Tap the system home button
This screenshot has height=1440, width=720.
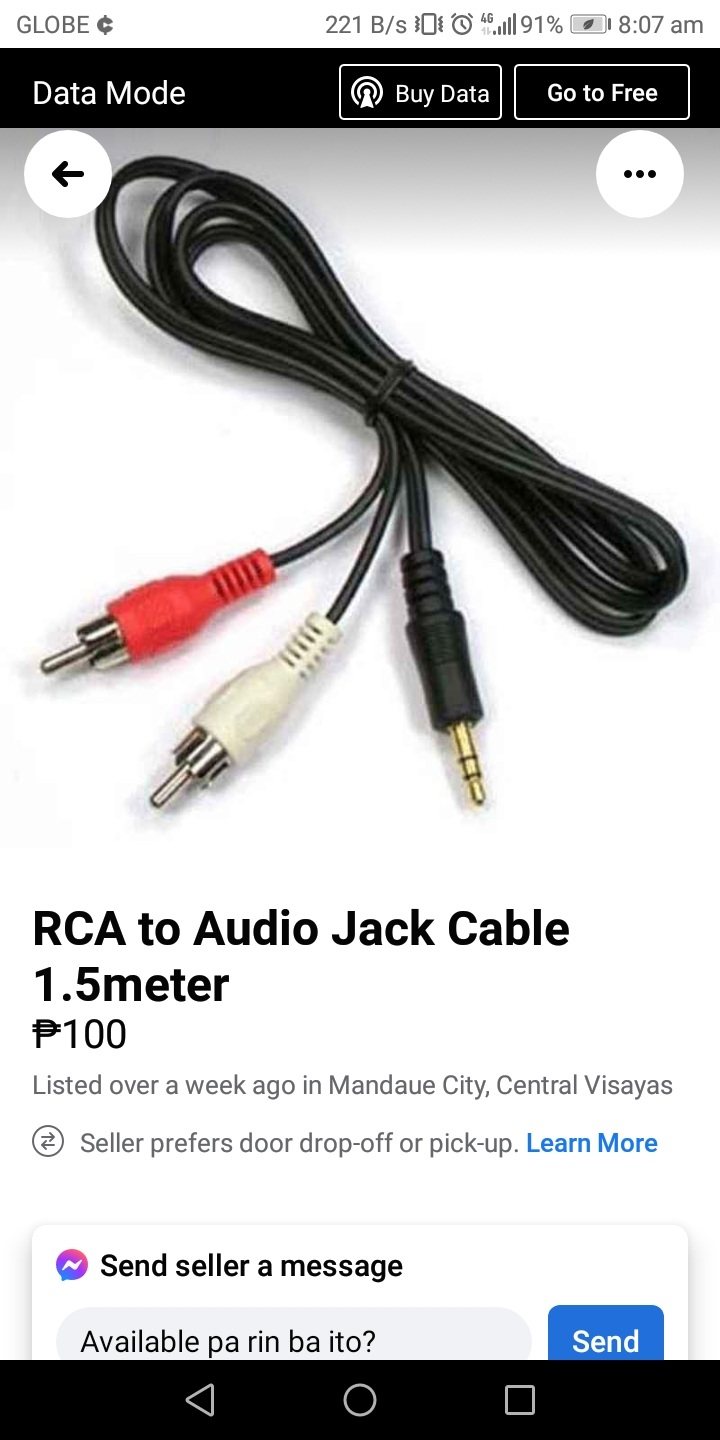360,1400
